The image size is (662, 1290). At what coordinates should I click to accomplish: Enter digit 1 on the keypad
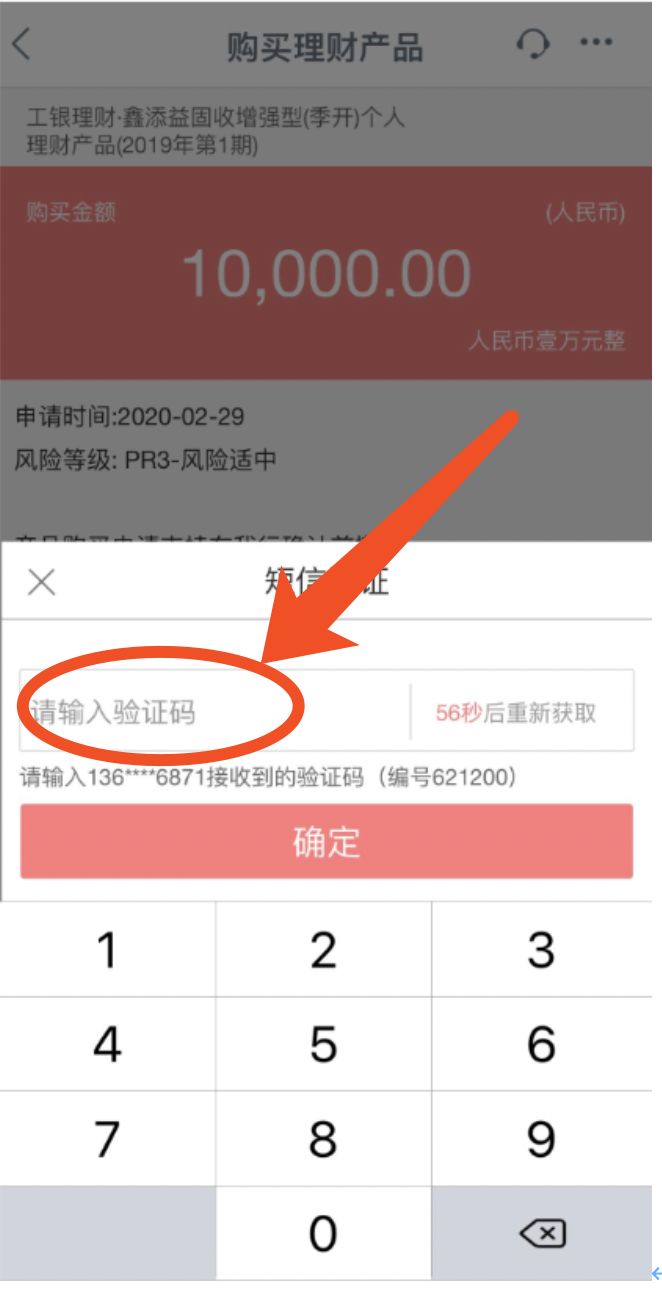pos(107,950)
